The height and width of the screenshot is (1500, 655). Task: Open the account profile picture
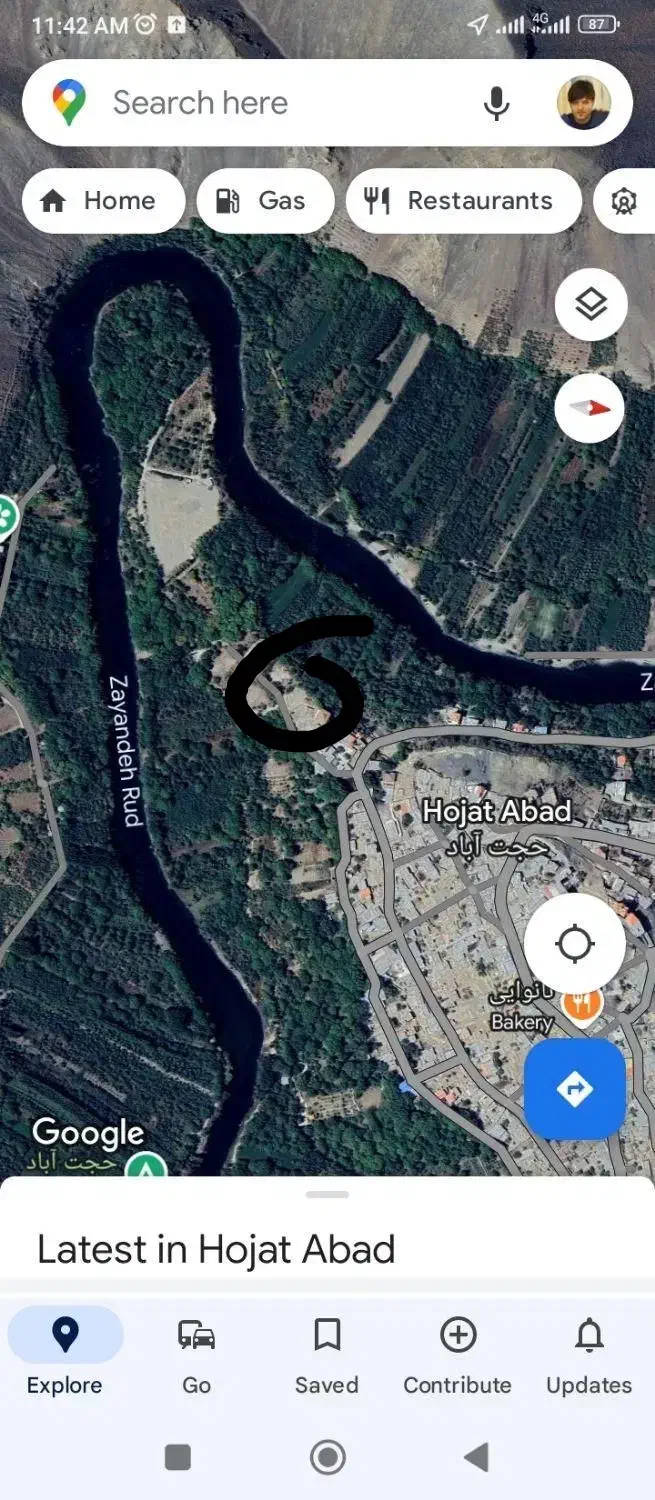point(584,103)
